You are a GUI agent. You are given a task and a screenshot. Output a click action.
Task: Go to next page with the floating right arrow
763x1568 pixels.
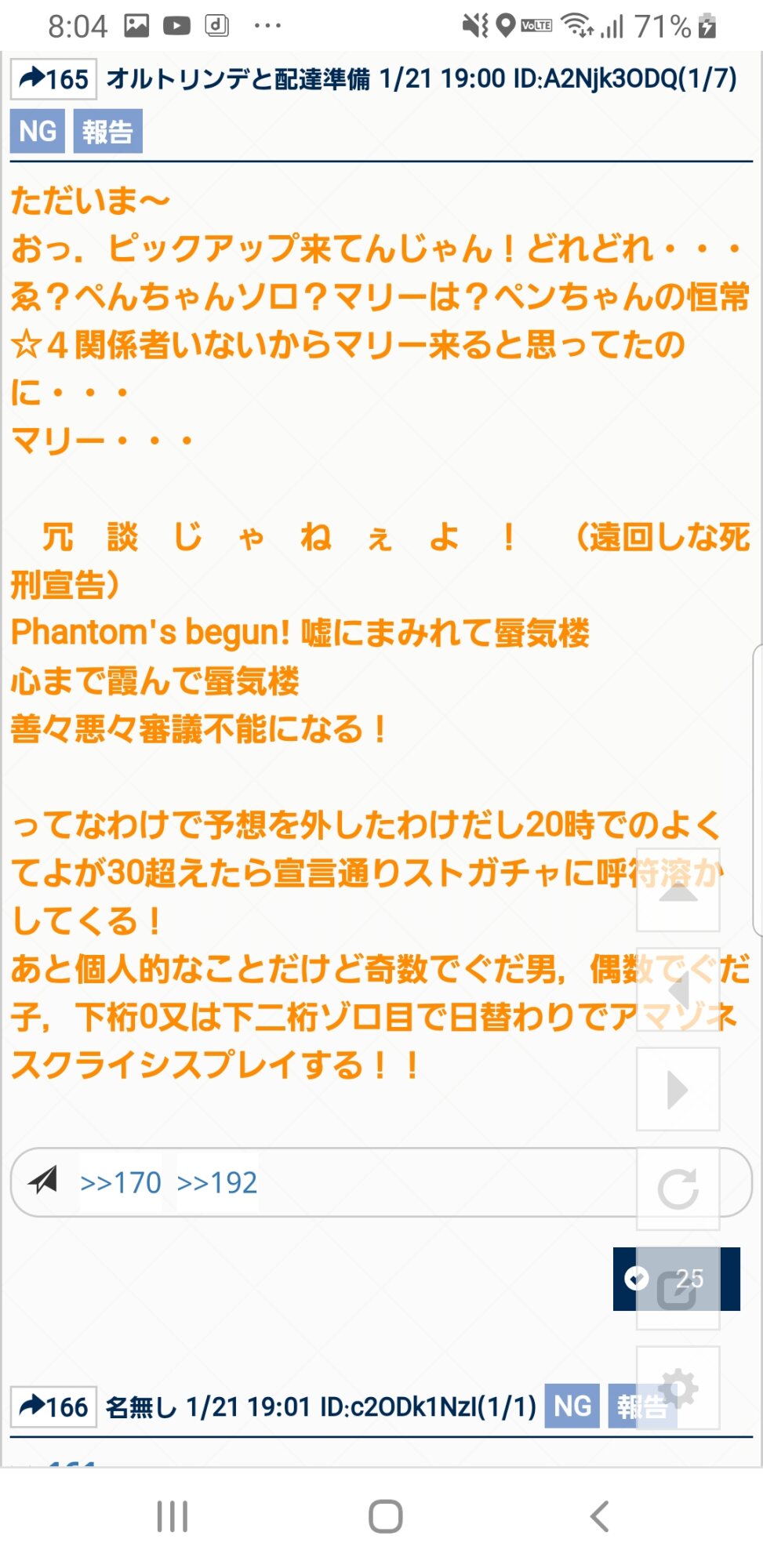(678, 1090)
